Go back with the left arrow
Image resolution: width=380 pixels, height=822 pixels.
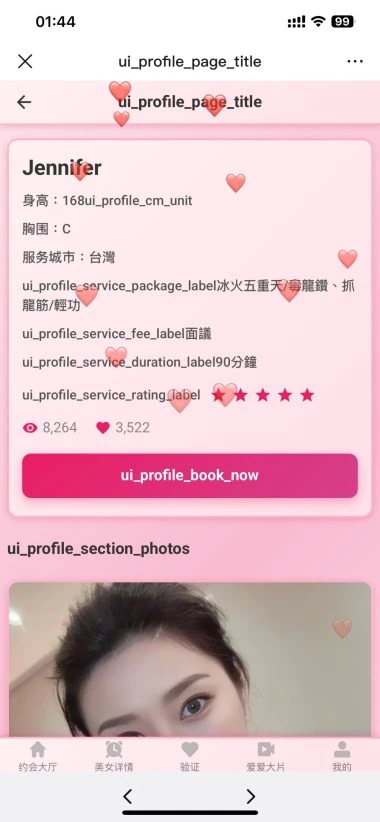[x=24, y=102]
